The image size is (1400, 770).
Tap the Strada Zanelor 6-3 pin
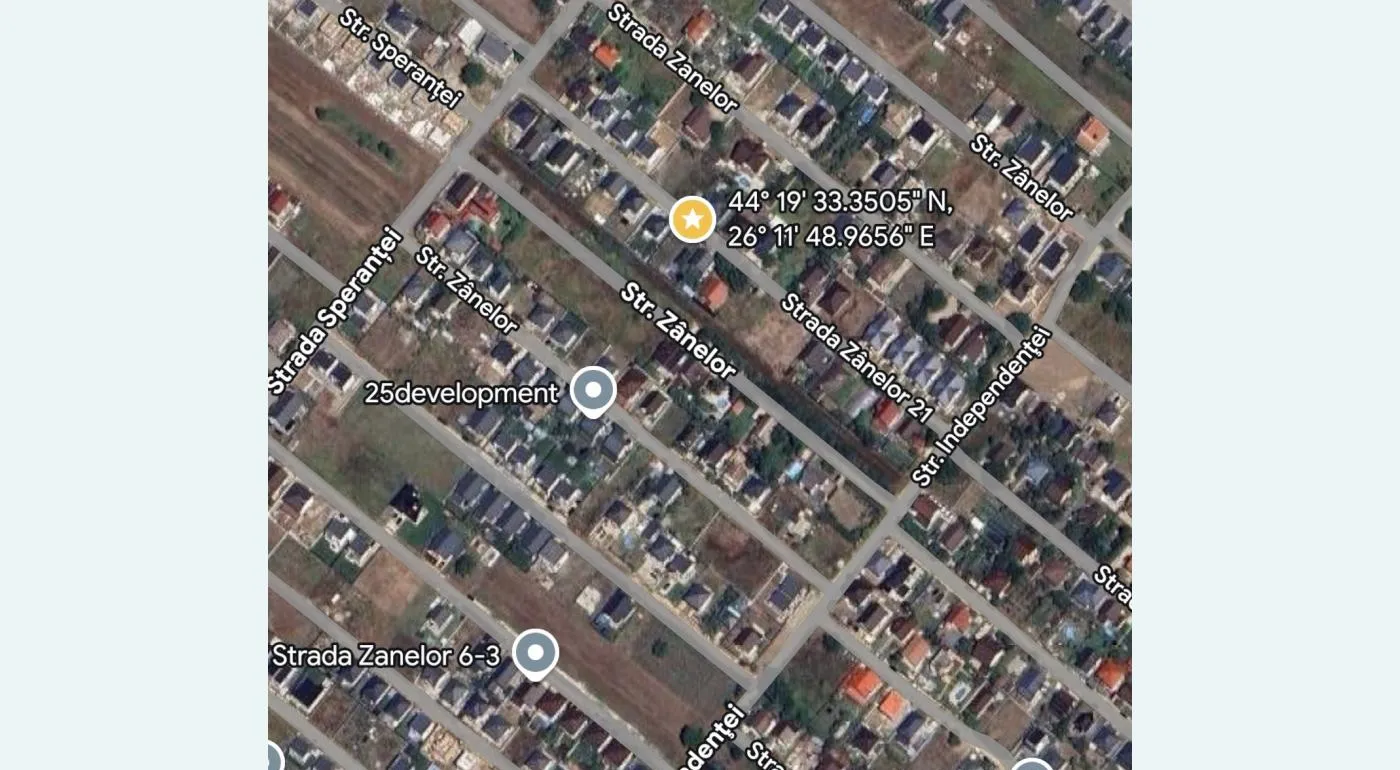535,653
